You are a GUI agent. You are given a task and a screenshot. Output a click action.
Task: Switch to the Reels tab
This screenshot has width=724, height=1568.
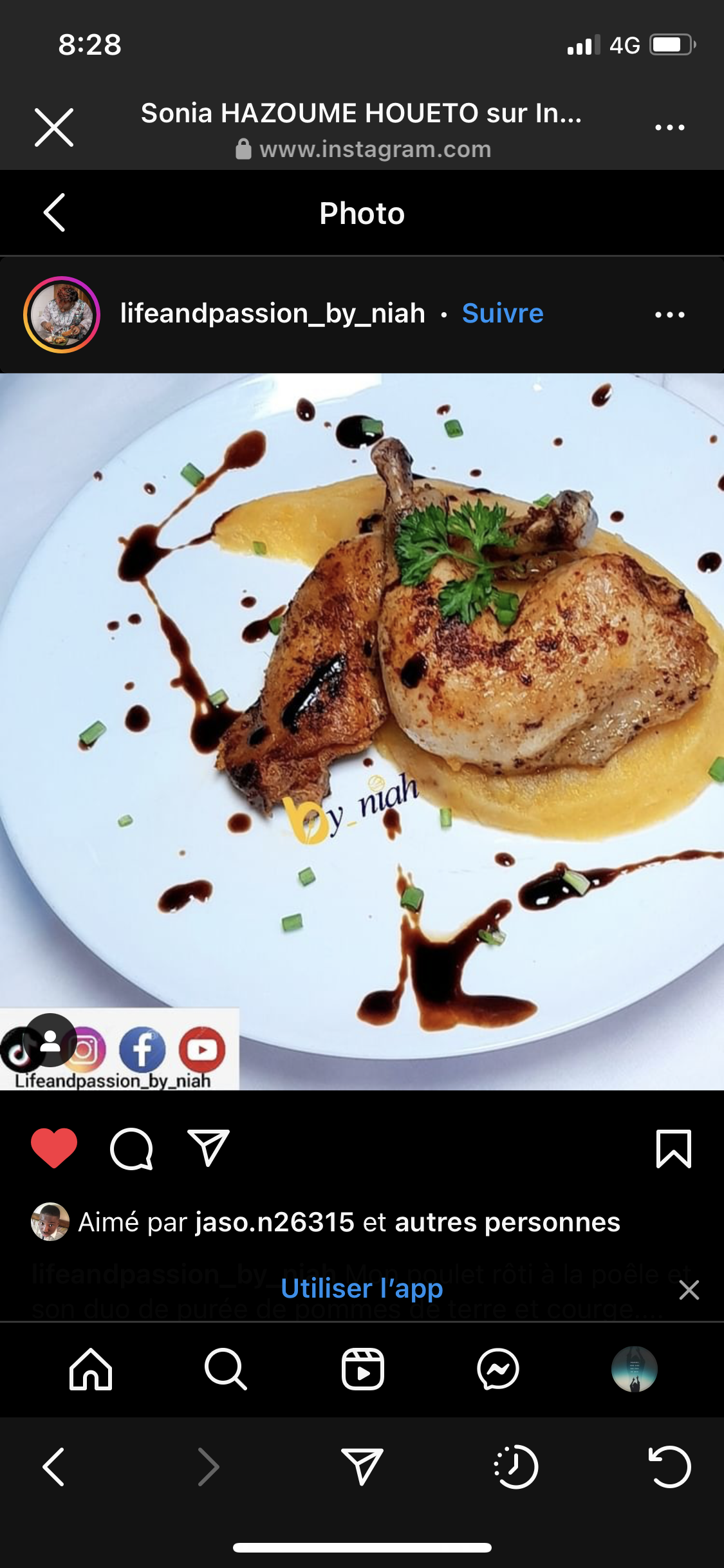pos(362,1369)
